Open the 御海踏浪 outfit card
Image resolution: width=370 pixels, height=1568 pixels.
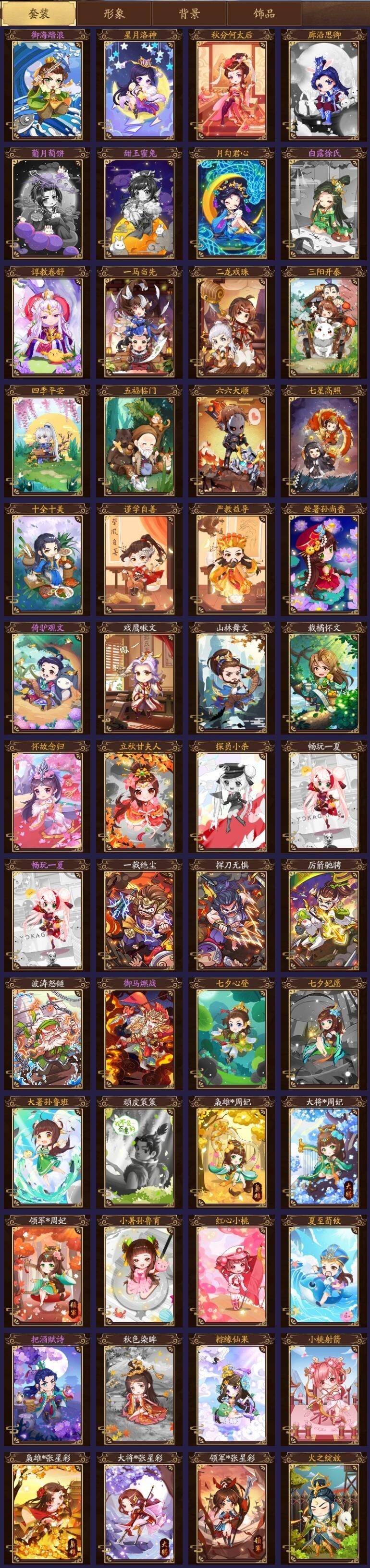(x=47, y=85)
